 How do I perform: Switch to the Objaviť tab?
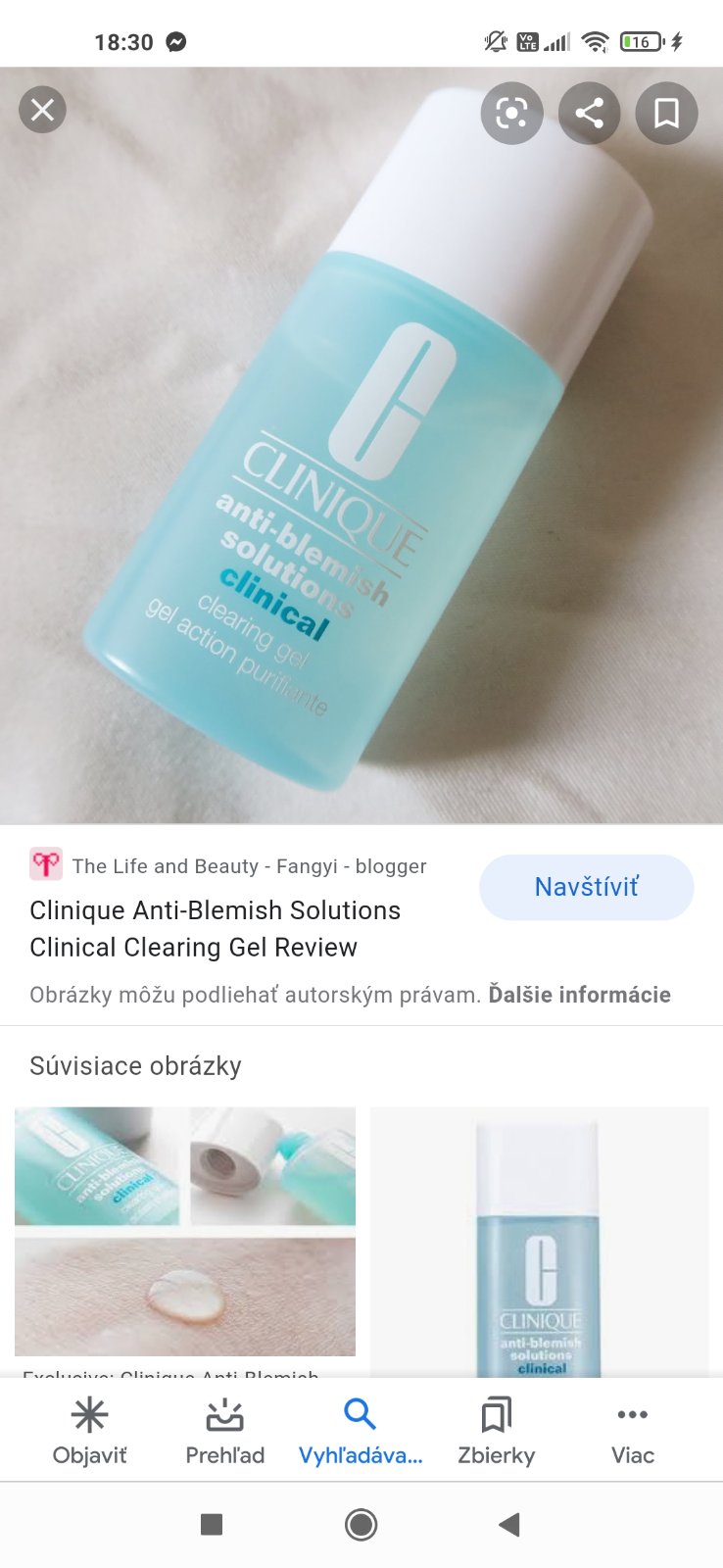click(x=89, y=1431)
